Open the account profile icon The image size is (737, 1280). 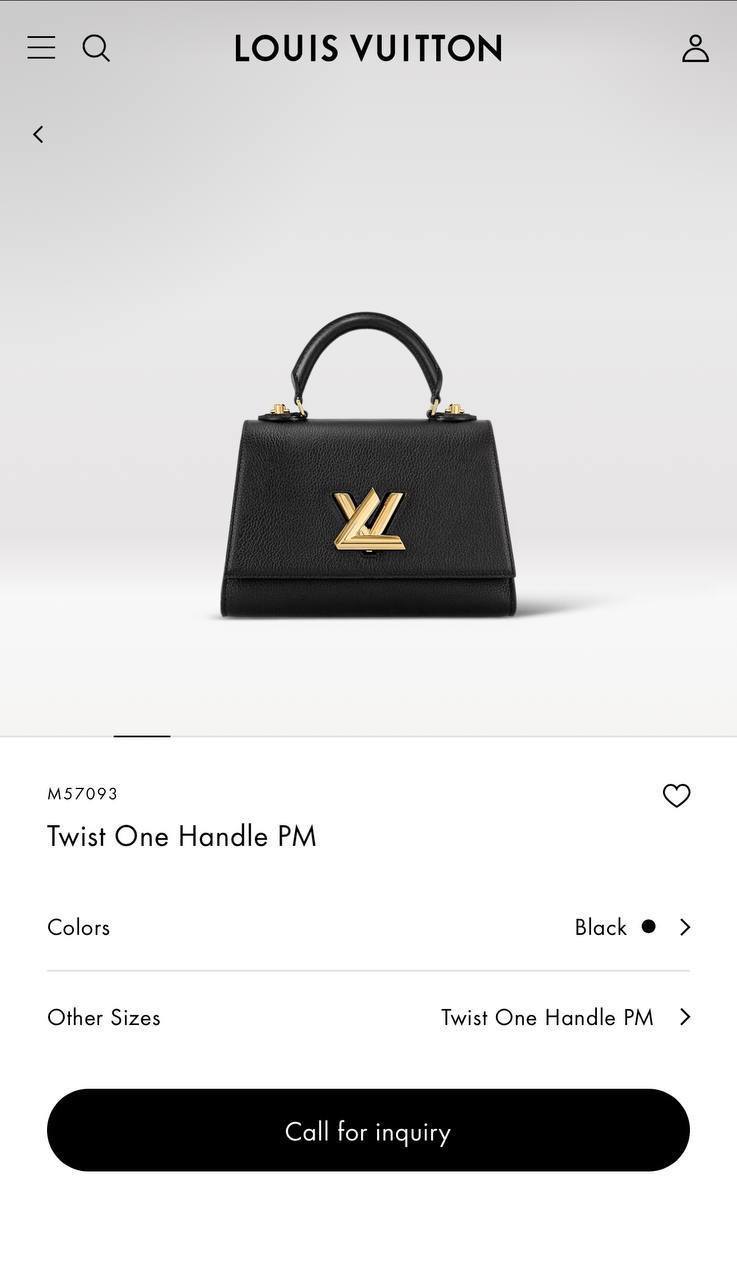(695, 48)
